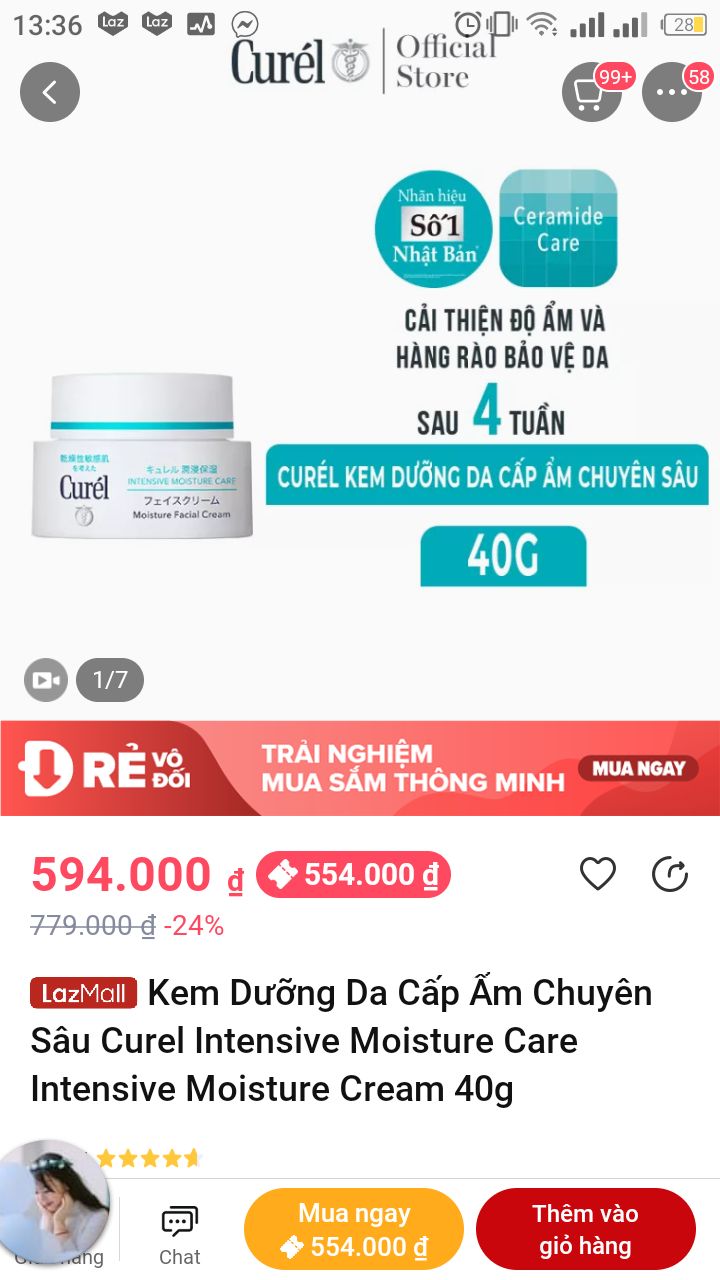Play the product video

point(45,681)
